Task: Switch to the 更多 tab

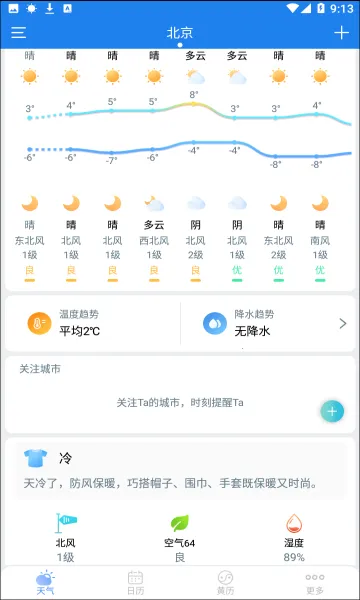Action: pos(315,583)
